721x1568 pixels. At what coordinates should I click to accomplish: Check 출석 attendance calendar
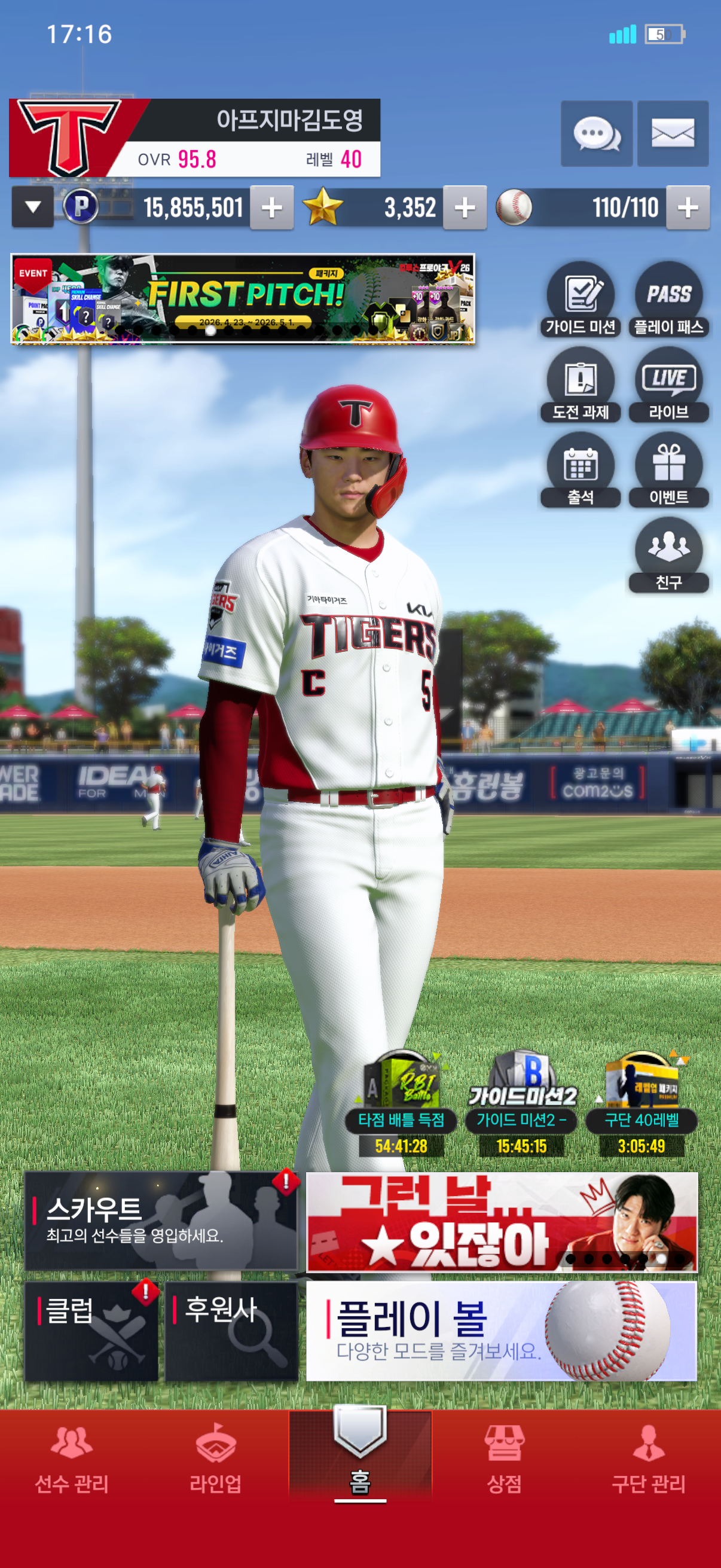(581, 470)
